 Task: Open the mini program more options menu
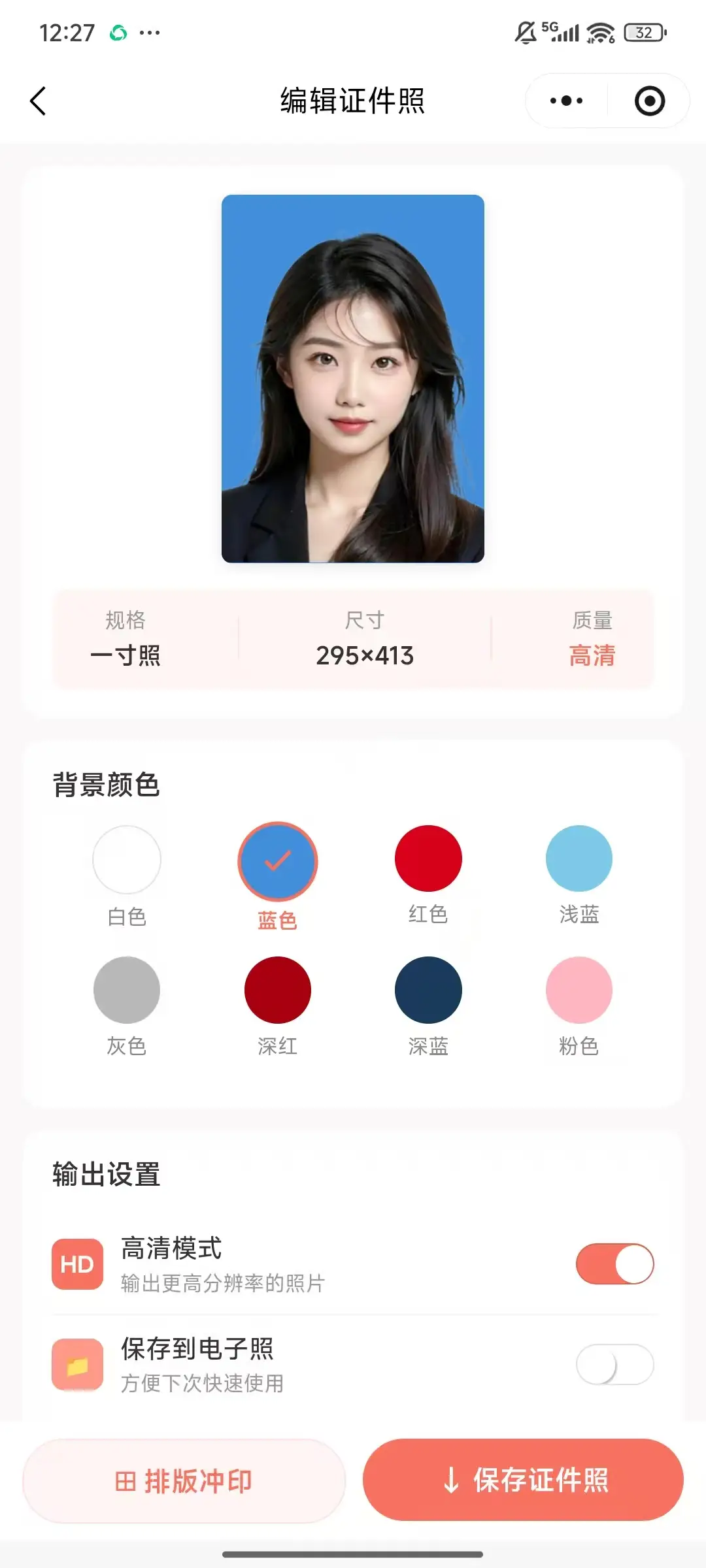click(566, 101)
